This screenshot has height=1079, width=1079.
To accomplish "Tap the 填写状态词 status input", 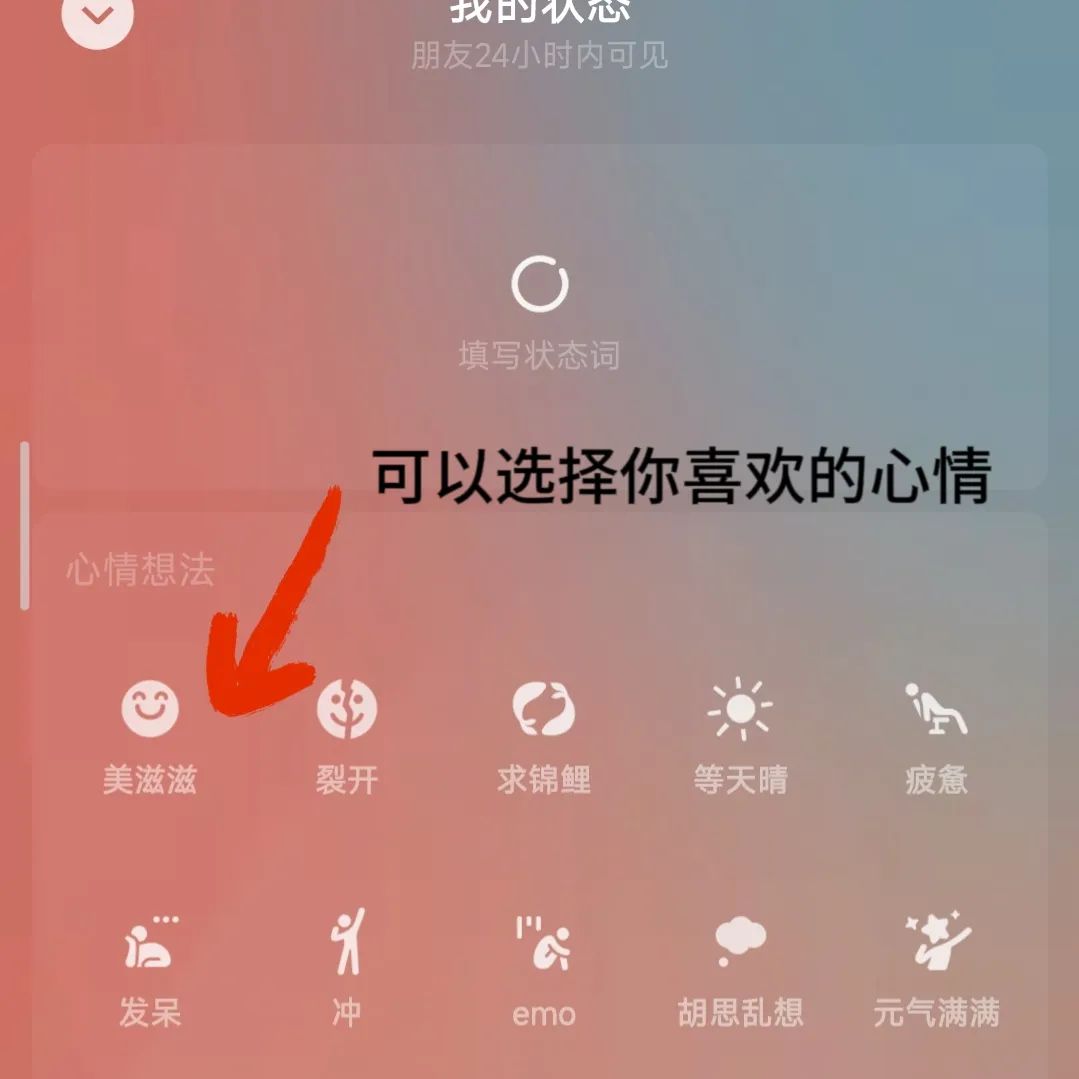I will 540,313.
